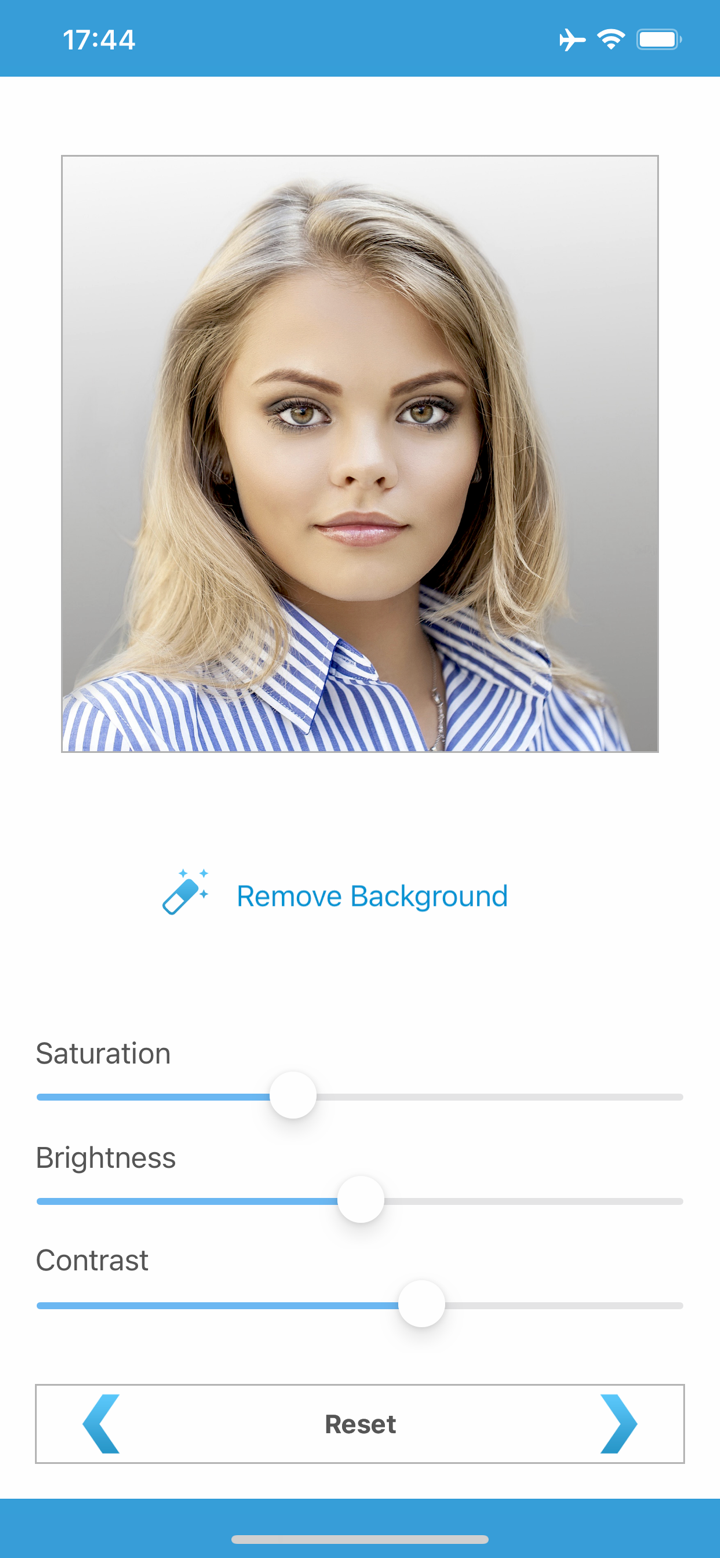Tap the battery indicator icon
The image size is (720, 1558).
point(658,39)
